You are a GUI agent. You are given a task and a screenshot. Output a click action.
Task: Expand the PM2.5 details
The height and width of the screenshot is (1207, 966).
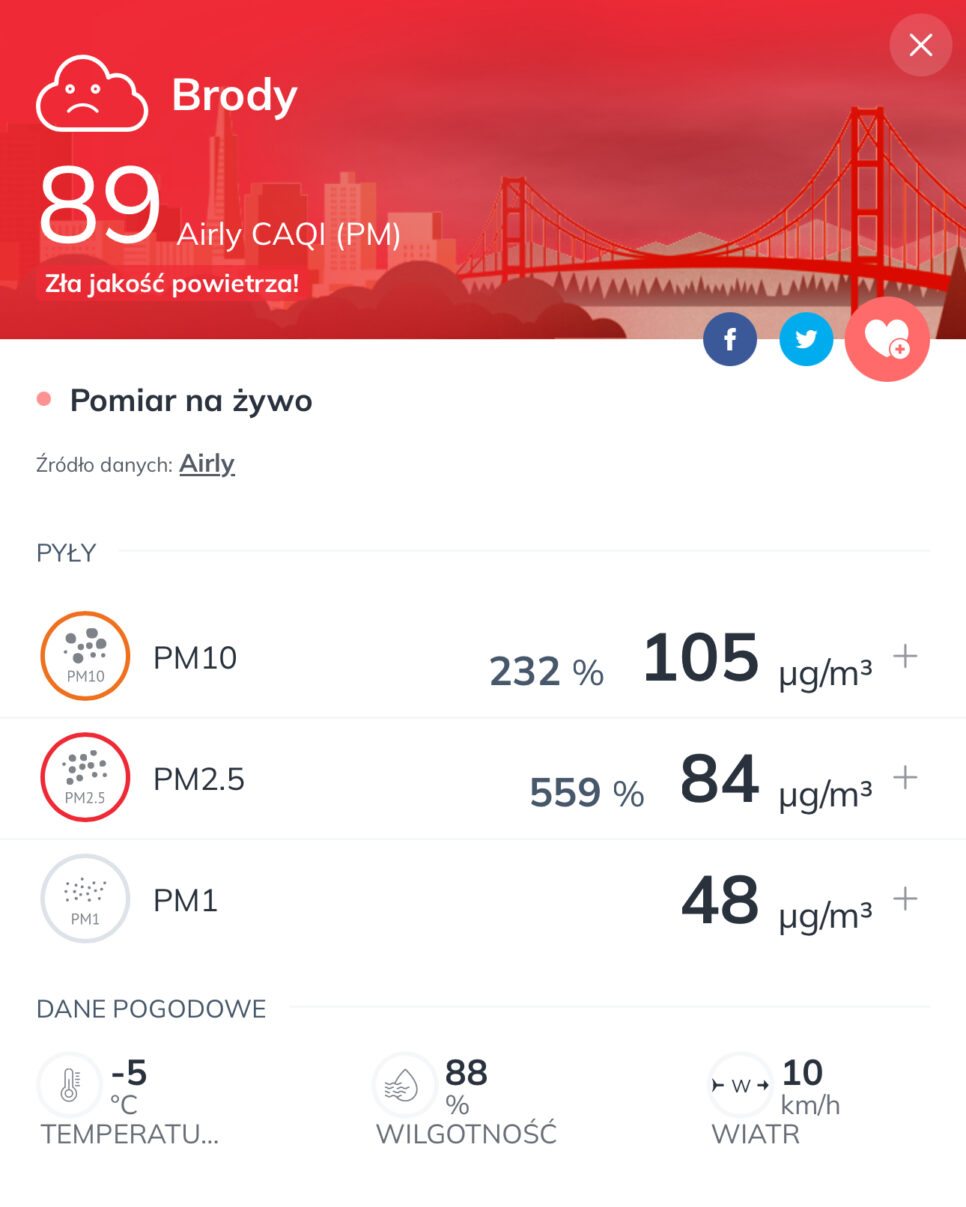pyautogui.click(x=905, y=777)
